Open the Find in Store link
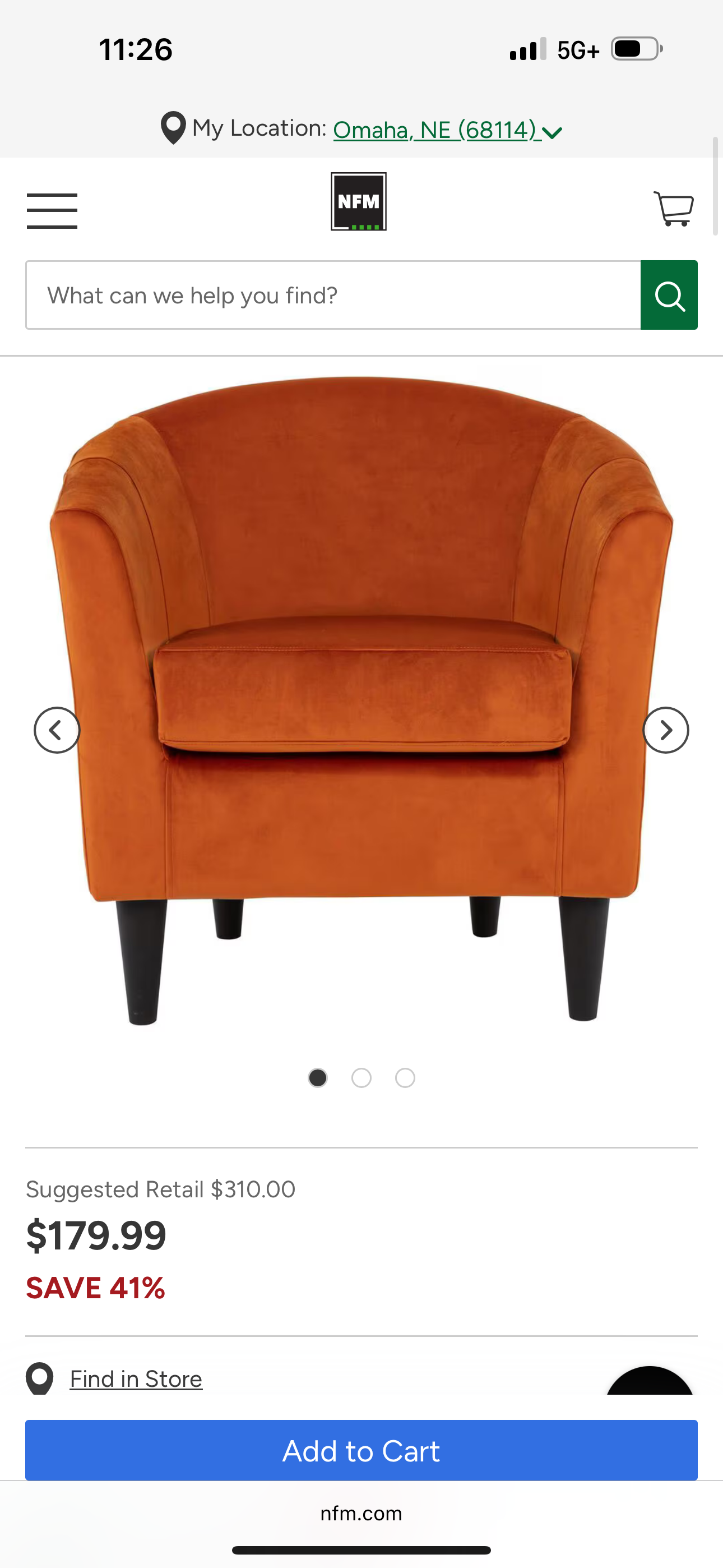This screenshot has height=1568, width=723. coord(136,1378)
